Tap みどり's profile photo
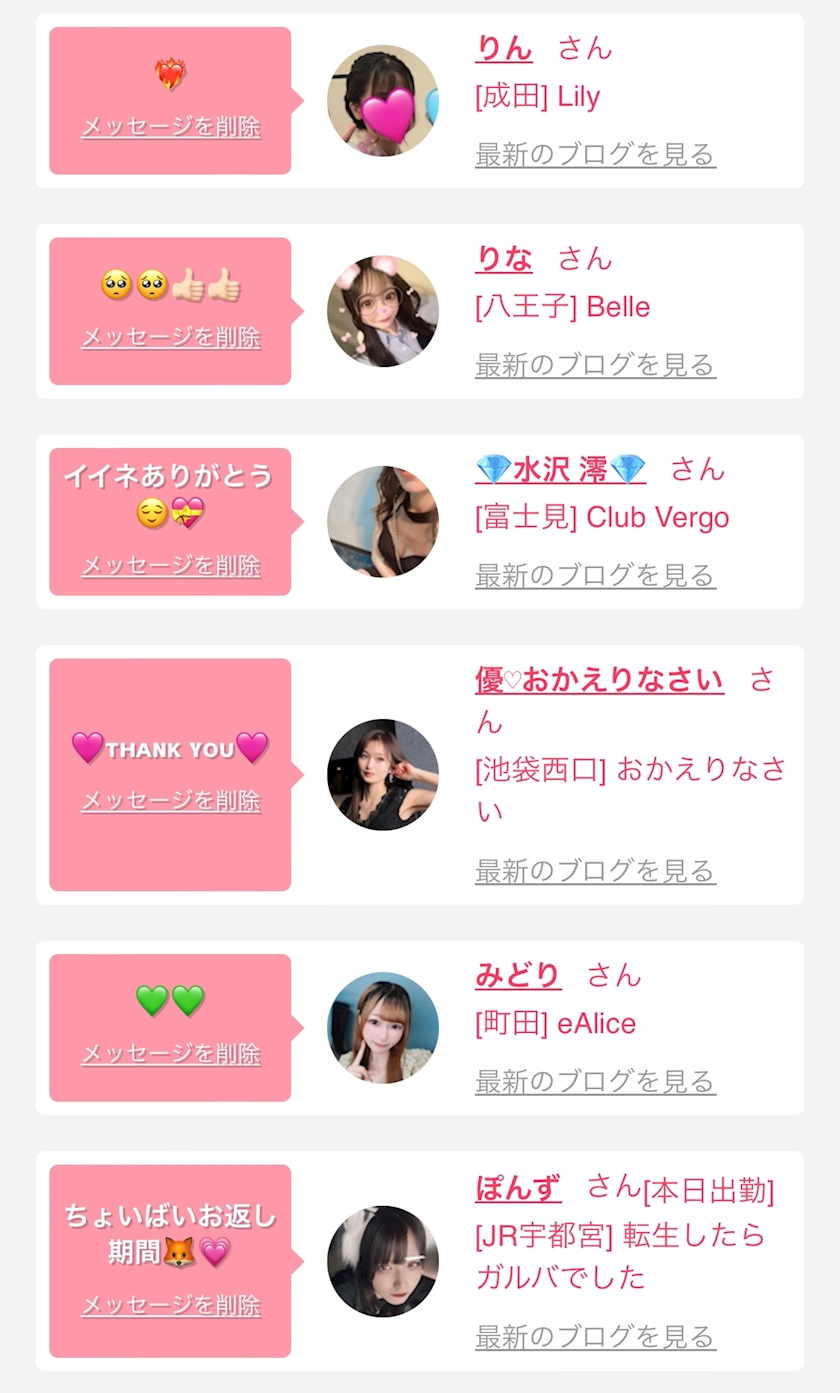Screen dimensions: 840x1393 coord(383,1027)
